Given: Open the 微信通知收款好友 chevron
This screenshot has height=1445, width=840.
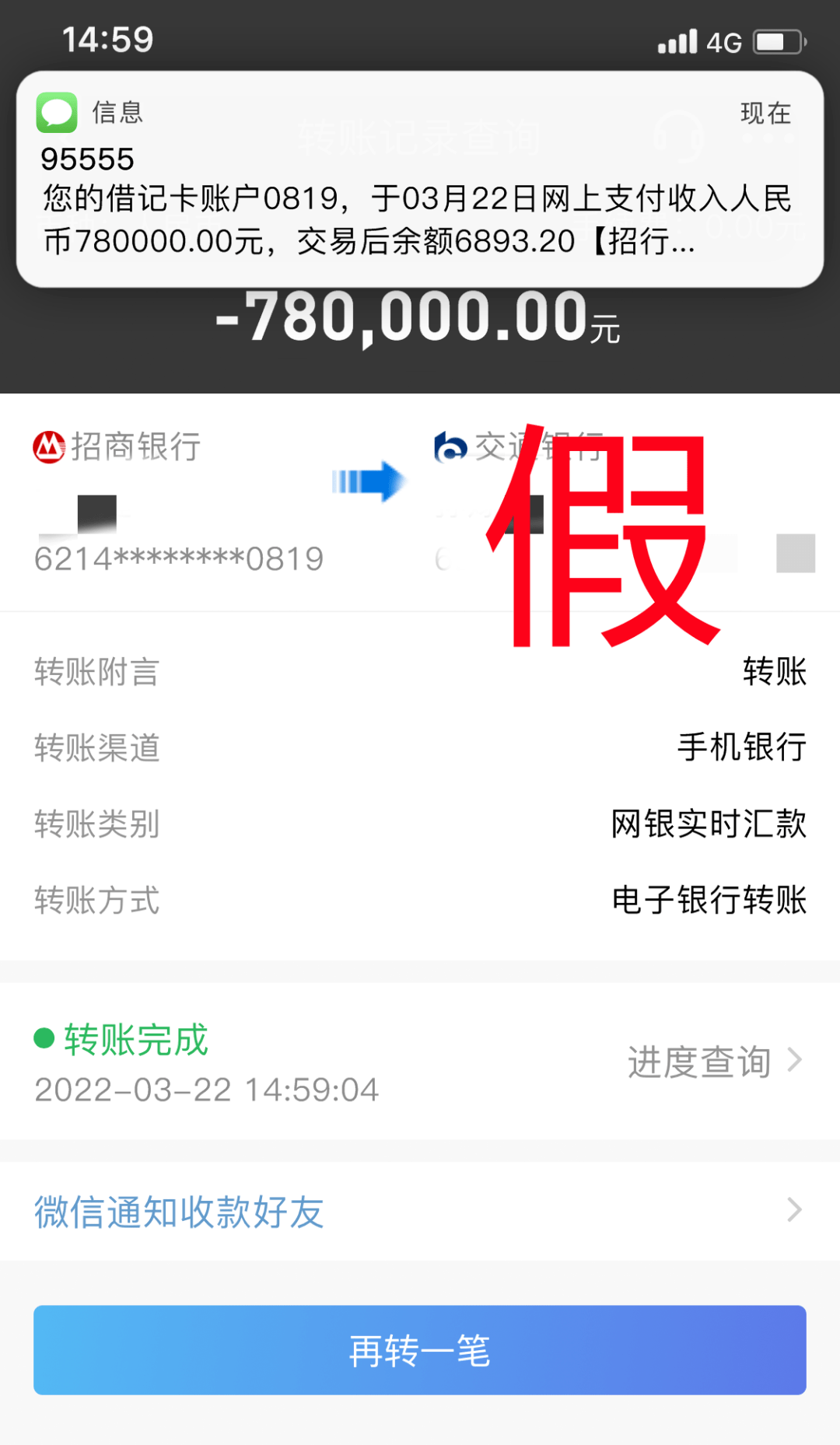Looking at the screenshot, I should tap(793, 1210).
